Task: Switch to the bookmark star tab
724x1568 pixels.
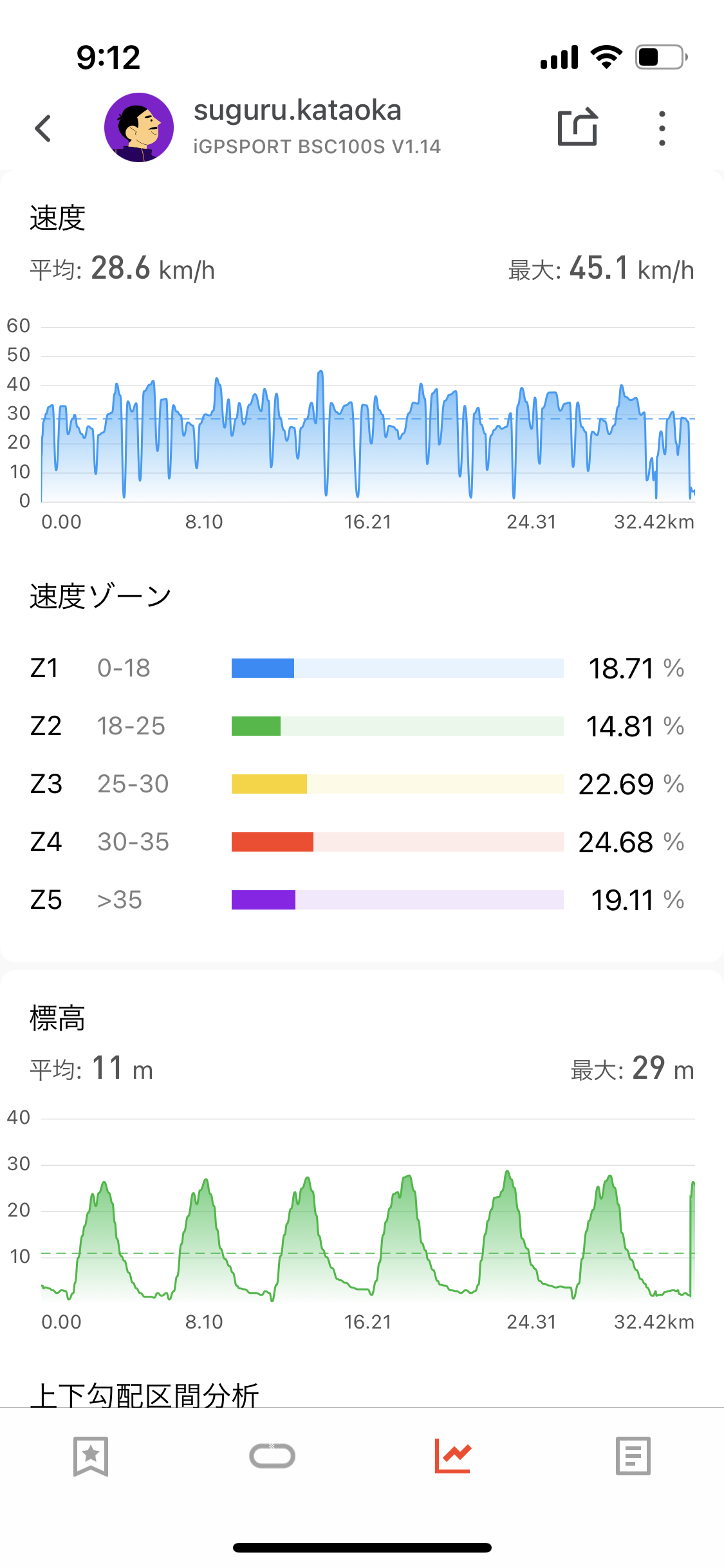Action: click(91, 1456)
